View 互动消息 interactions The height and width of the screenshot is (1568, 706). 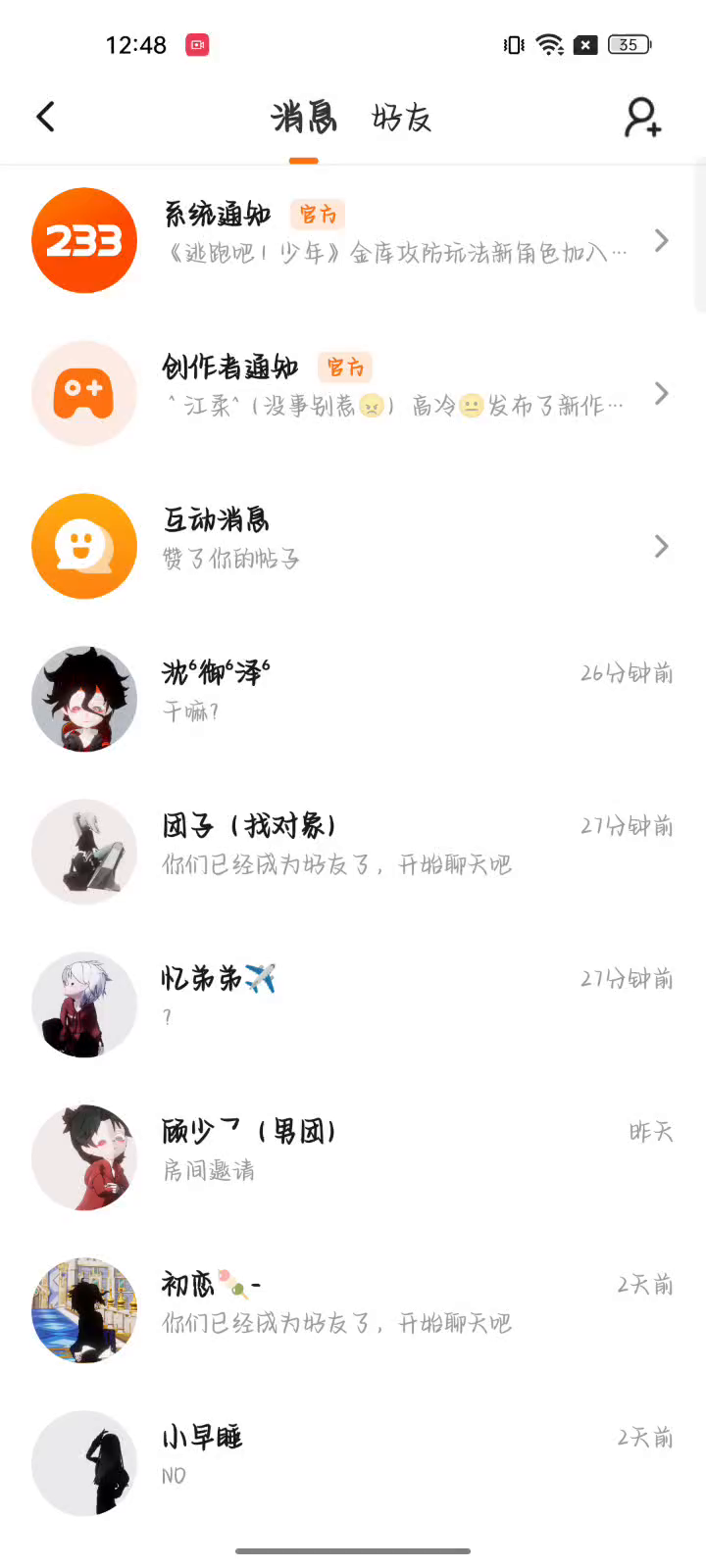point(353,546)
